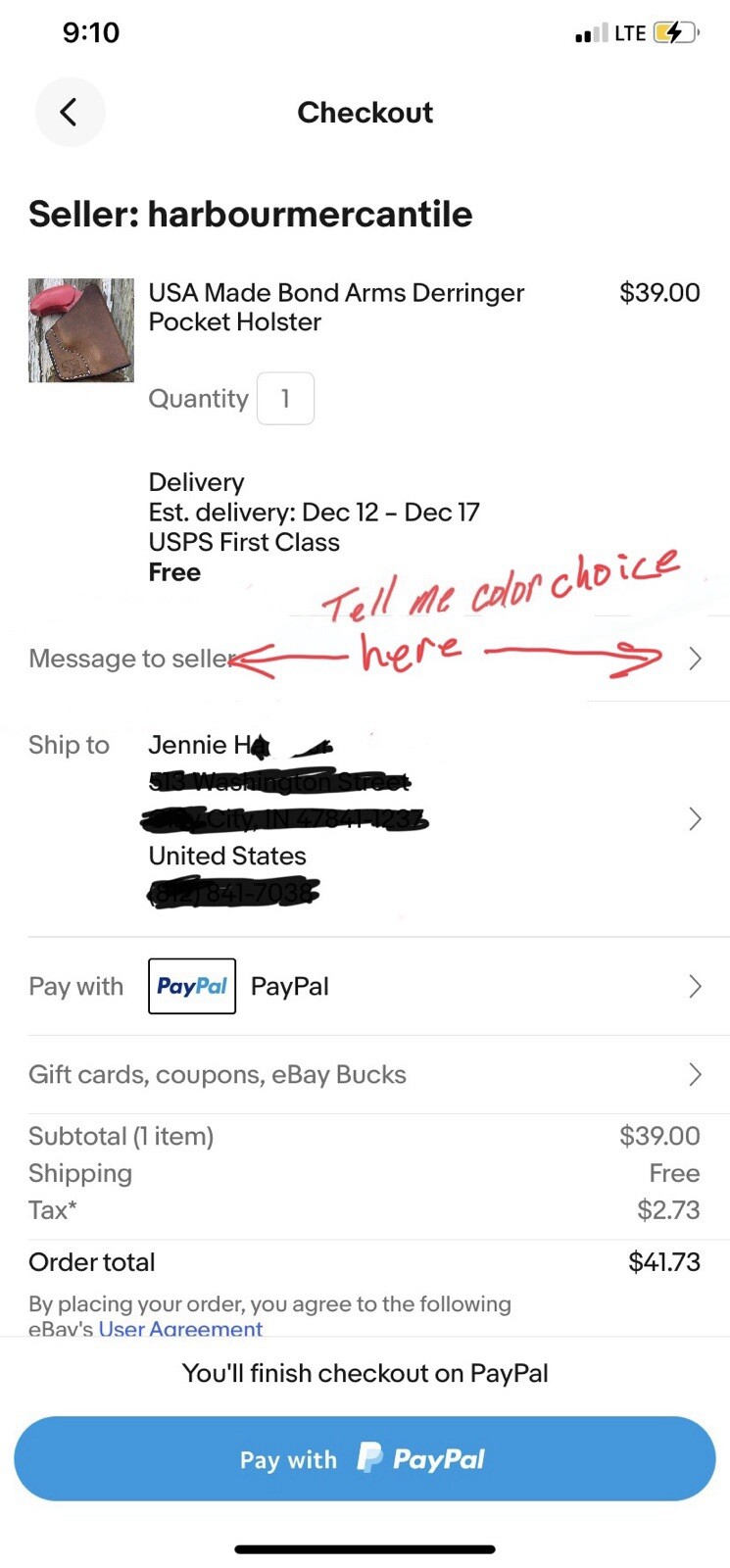
Task: Pay with PayPal
Action: (x=365, y=1458)
